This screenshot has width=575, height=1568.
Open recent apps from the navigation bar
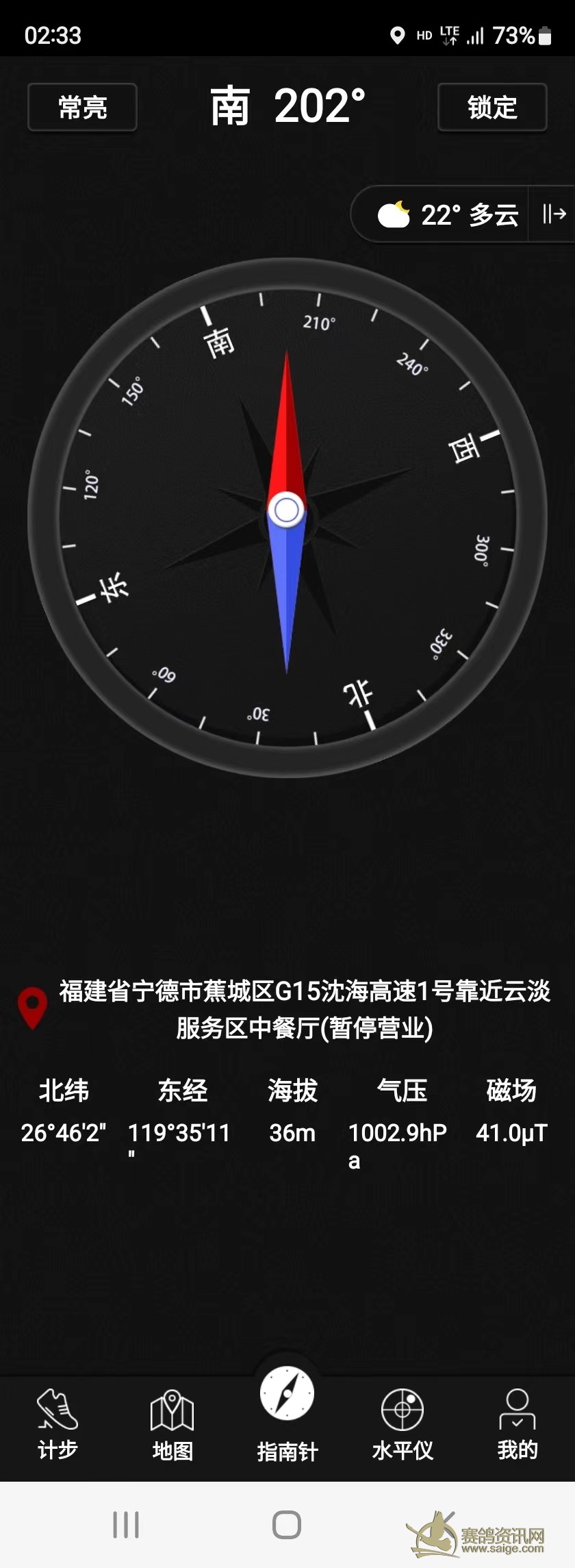coord(126,1526)
